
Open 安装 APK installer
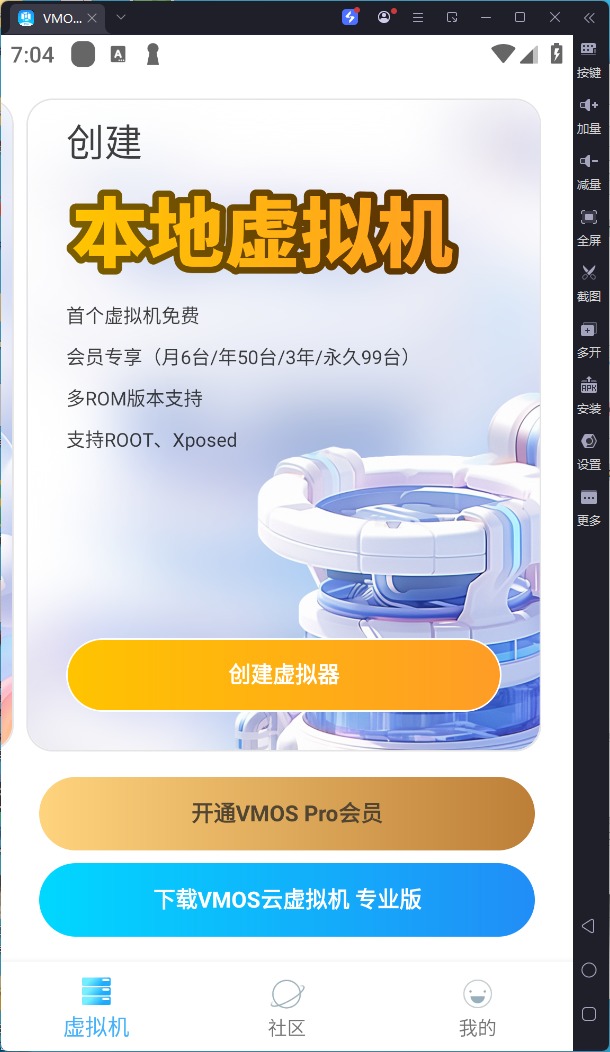click(589, 395)
